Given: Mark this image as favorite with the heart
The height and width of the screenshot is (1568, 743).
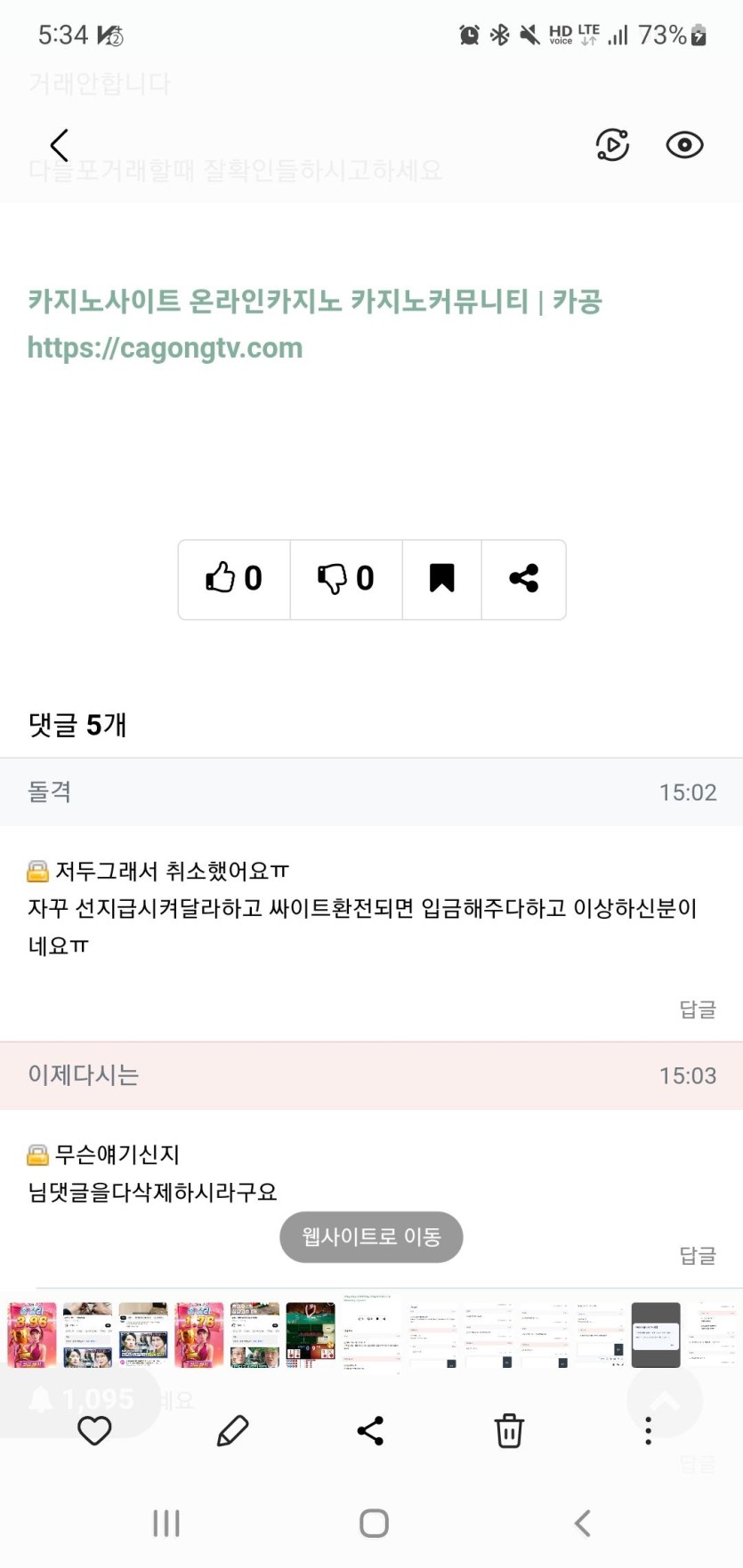Looking at the screenshot, I should click(x=94, y=1431).
